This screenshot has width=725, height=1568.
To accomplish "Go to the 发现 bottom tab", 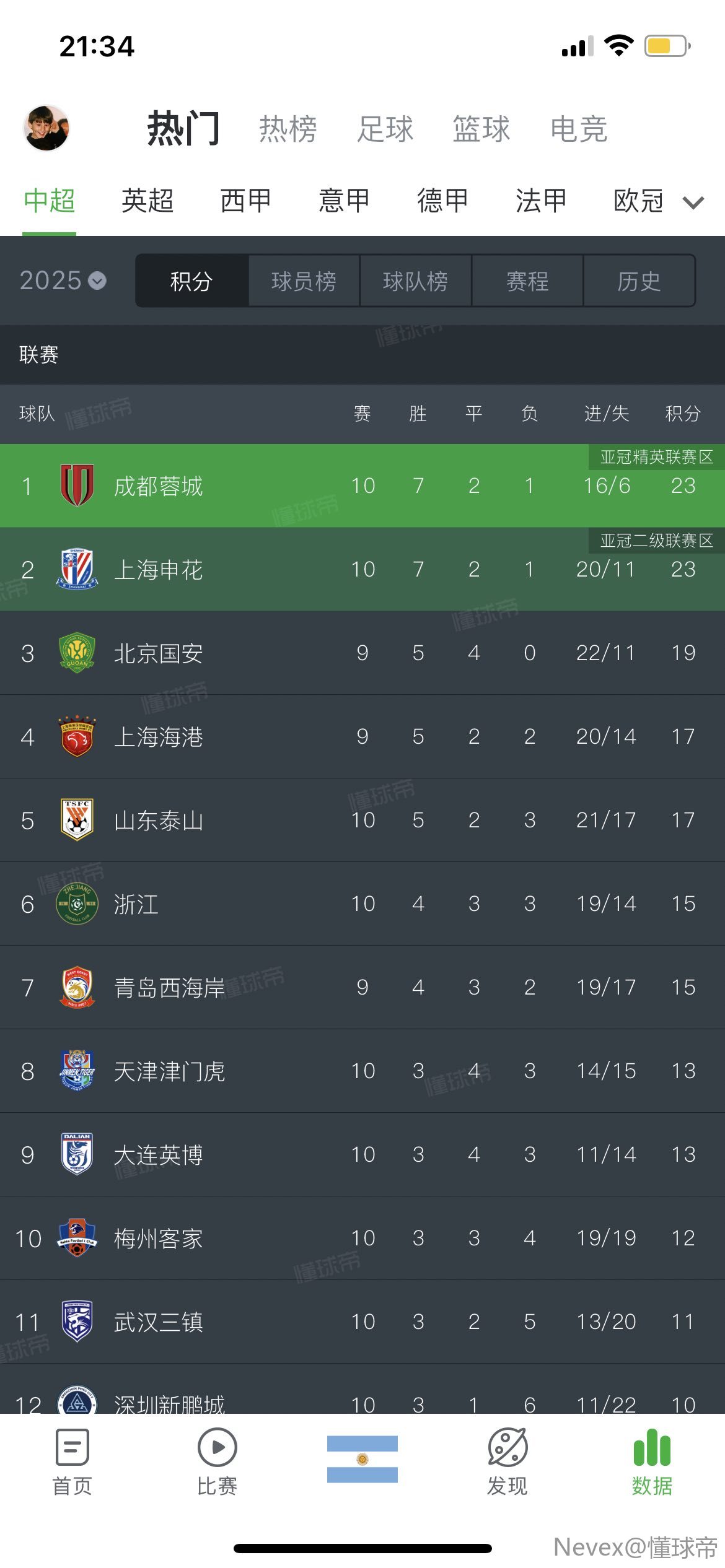I will [507, 1462].
